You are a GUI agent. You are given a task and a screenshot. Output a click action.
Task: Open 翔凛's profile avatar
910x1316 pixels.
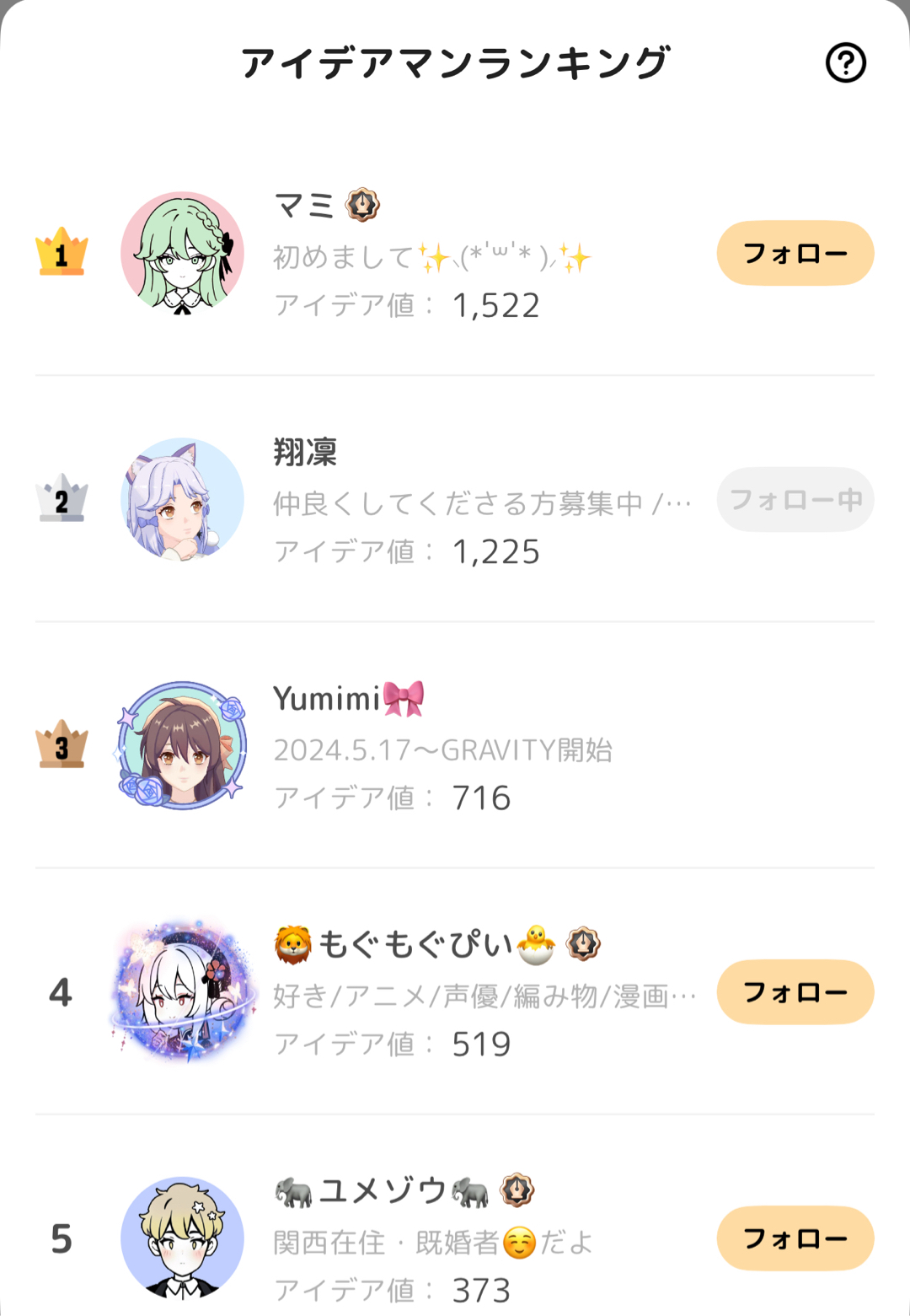click(x=182, y=500)
